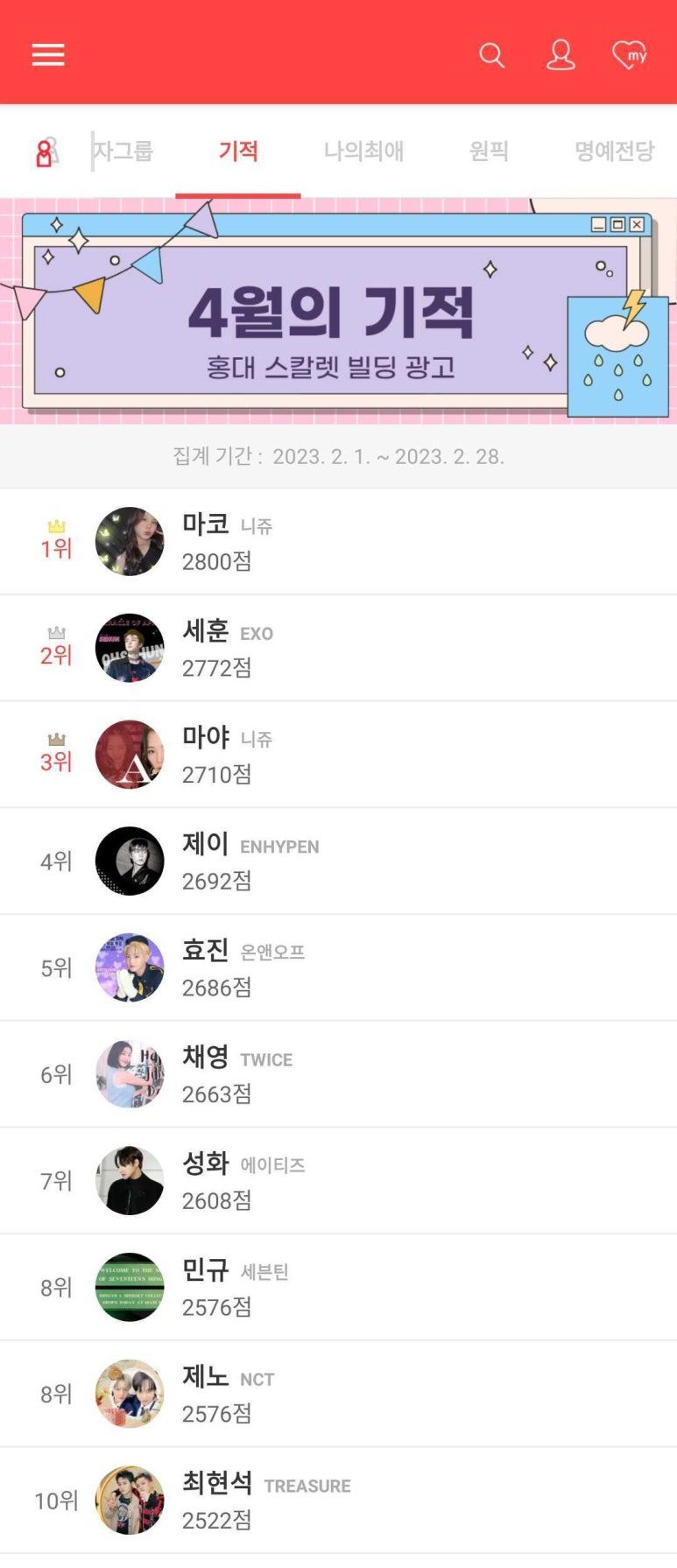Switch to the 명예전당 tab

point(614,151)
